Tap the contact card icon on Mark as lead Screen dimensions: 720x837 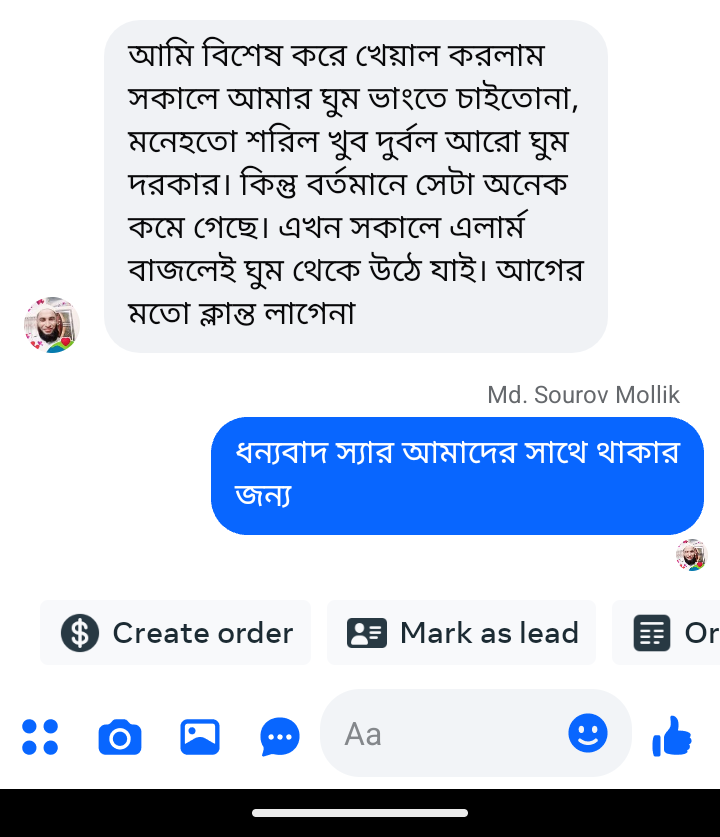tap(368, 632)
